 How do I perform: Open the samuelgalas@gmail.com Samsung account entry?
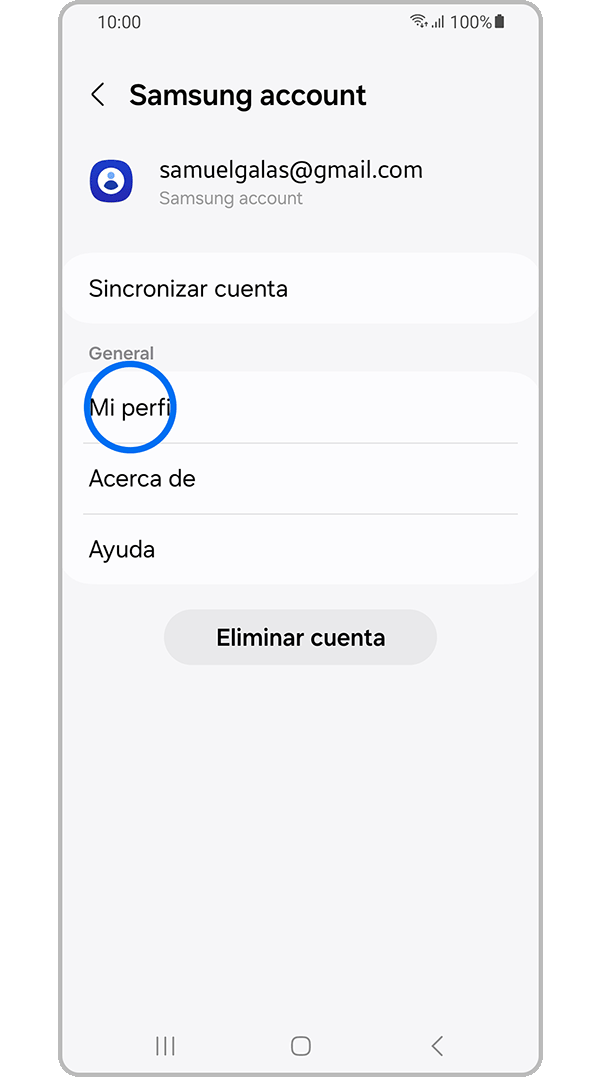[x=301, y=181]
